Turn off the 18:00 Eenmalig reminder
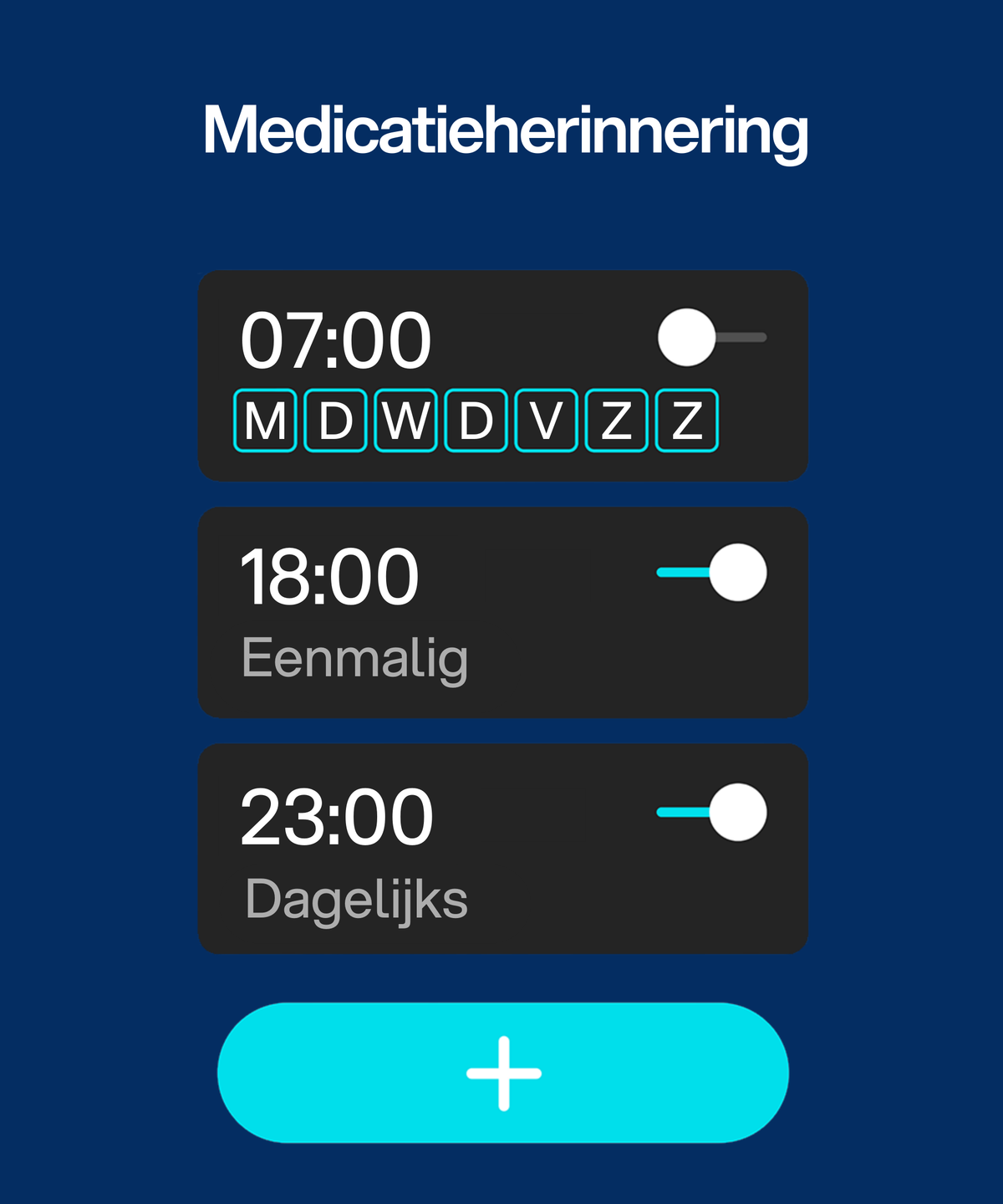Image resolution: width=1003 pixels, height=1204 pixels. tap(711, 573)
